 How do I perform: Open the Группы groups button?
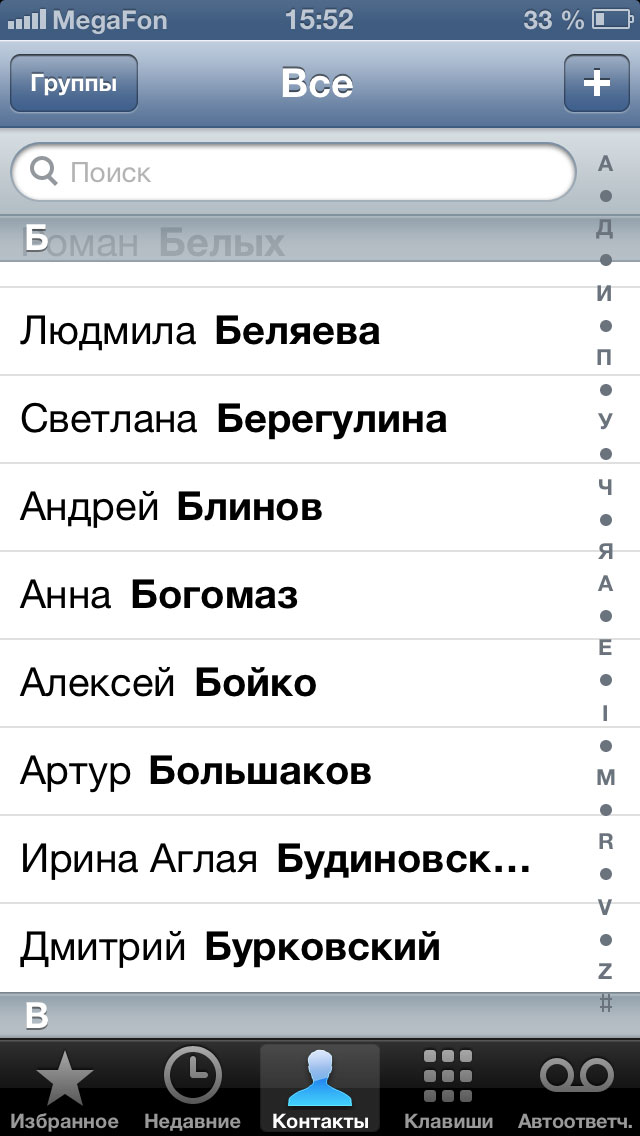74,84
